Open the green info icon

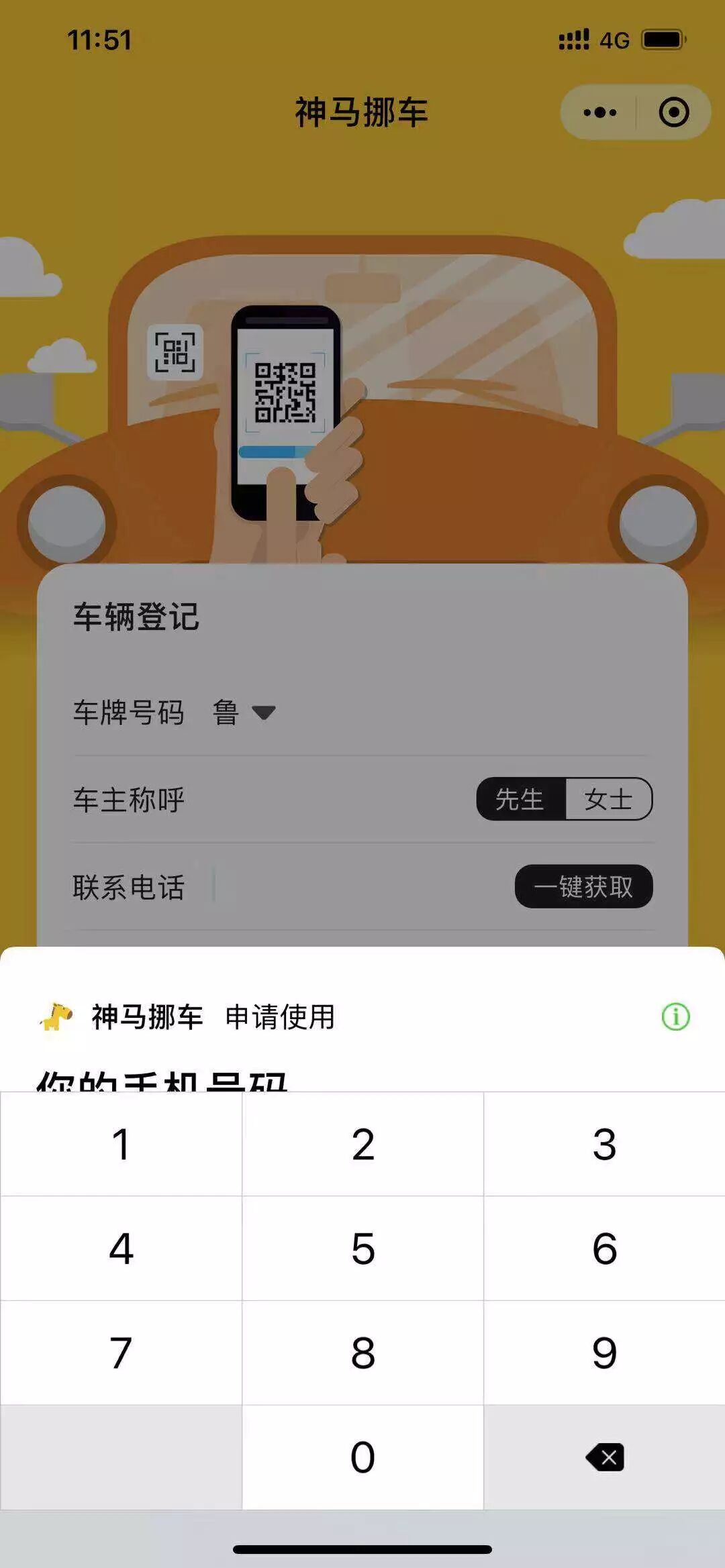click(x=675, y=1016)
